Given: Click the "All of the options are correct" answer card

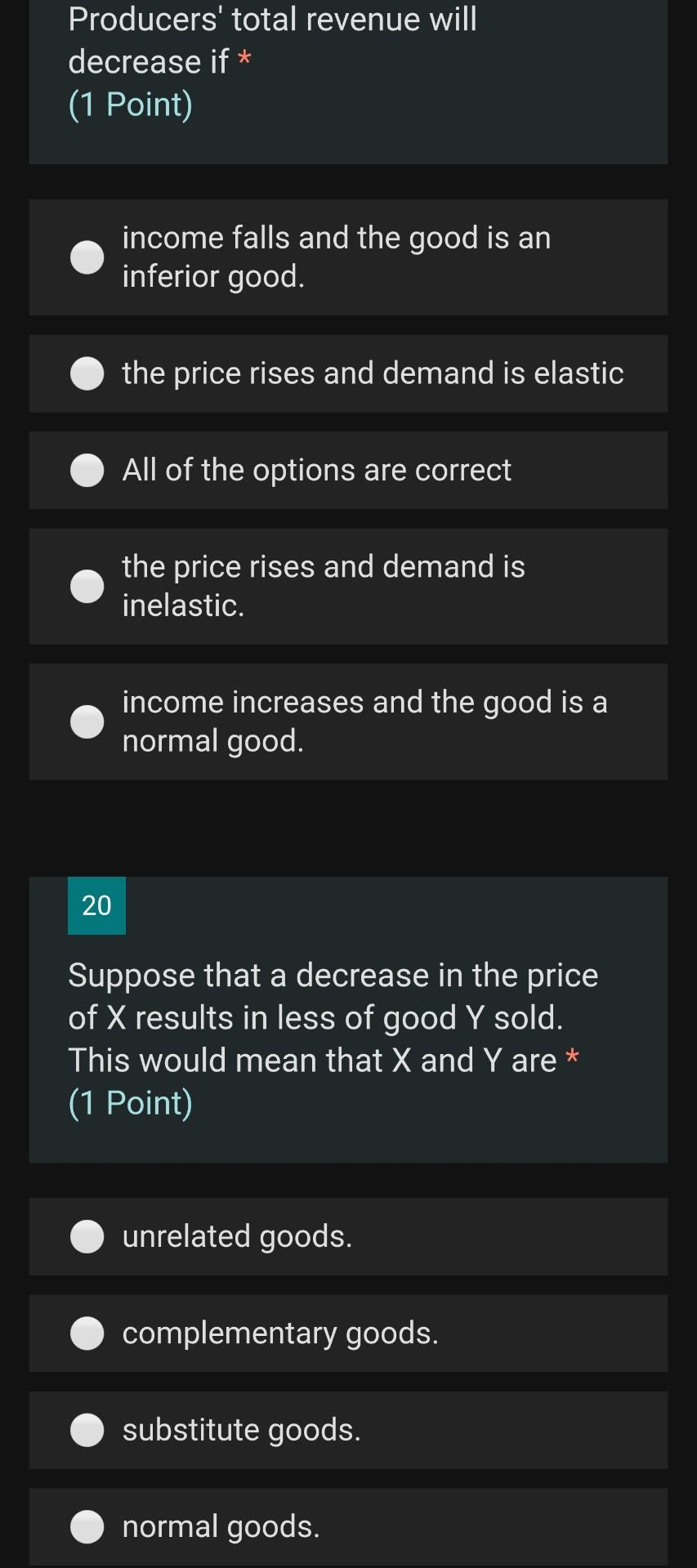Looking at the screenshot, I should 348,470.
